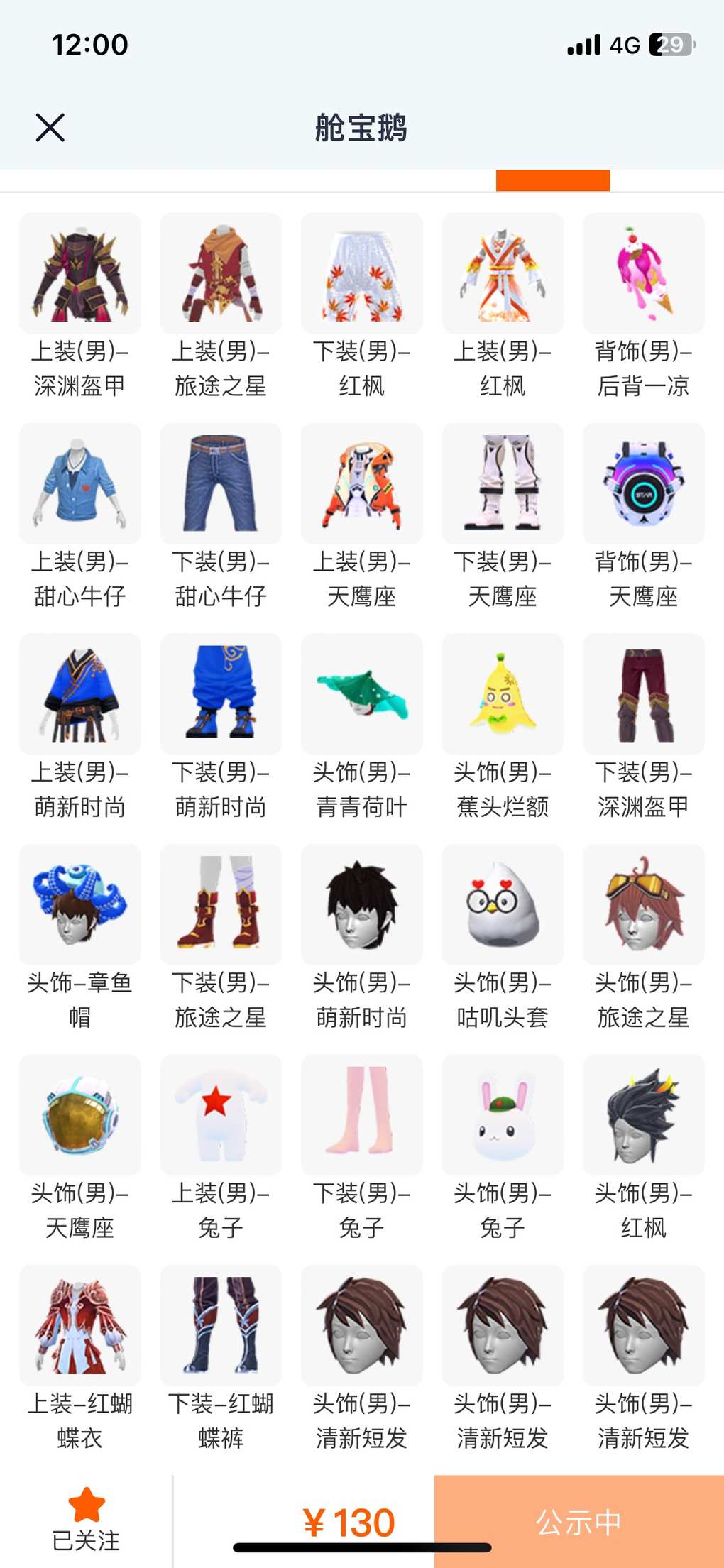Image resolution: width=724 pixels, height=1568 pixels.
Task: Select 上装(男)-深渊盔甲 item
Action: [x=79, y=273]
